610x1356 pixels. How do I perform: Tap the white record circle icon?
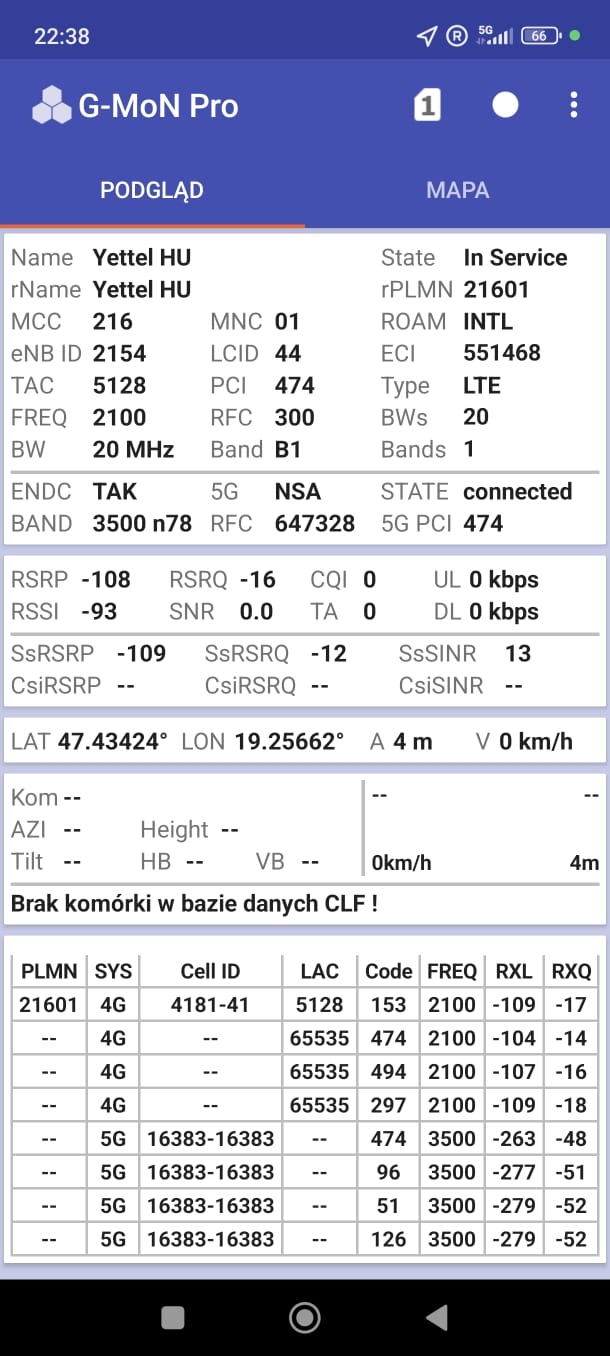coord(505,105)
